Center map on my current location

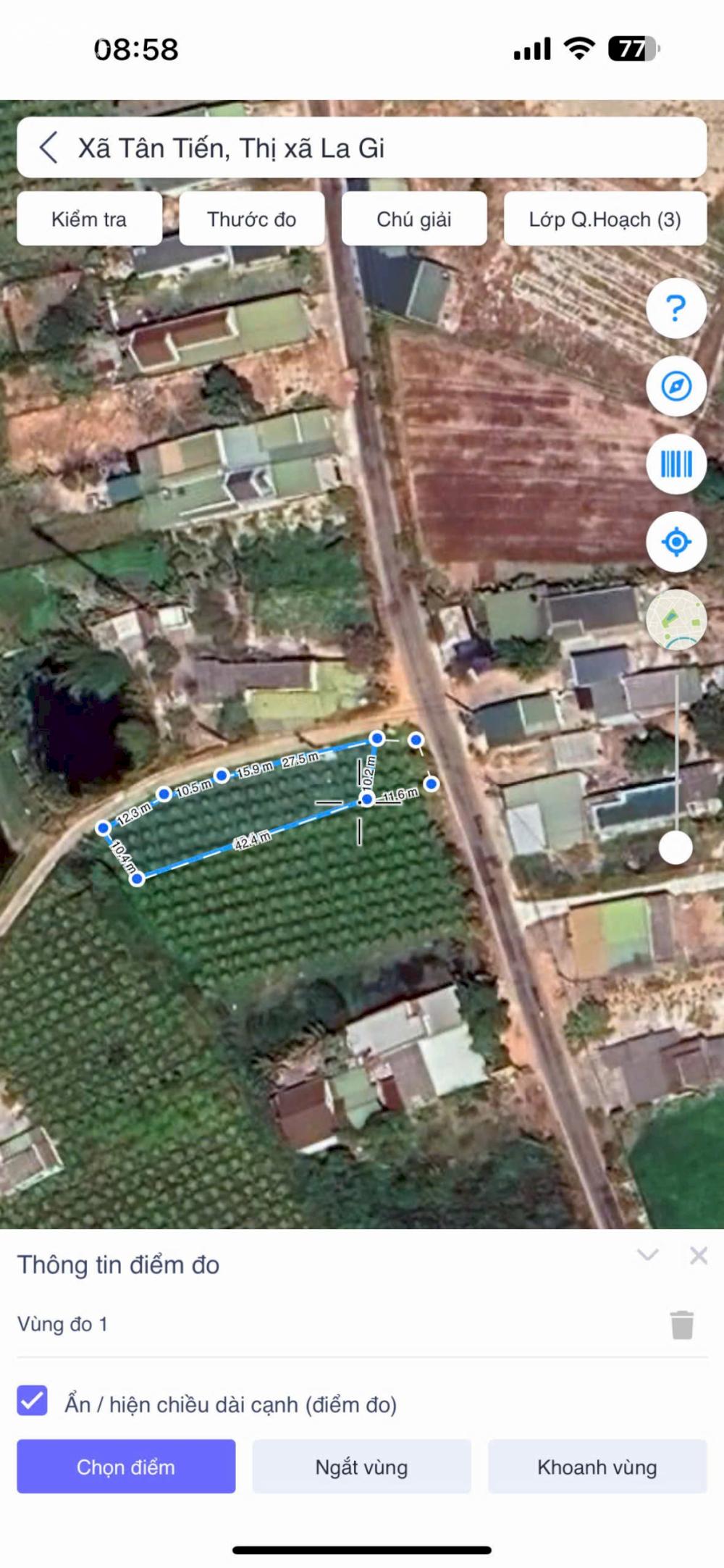click(x=676, y=542)
